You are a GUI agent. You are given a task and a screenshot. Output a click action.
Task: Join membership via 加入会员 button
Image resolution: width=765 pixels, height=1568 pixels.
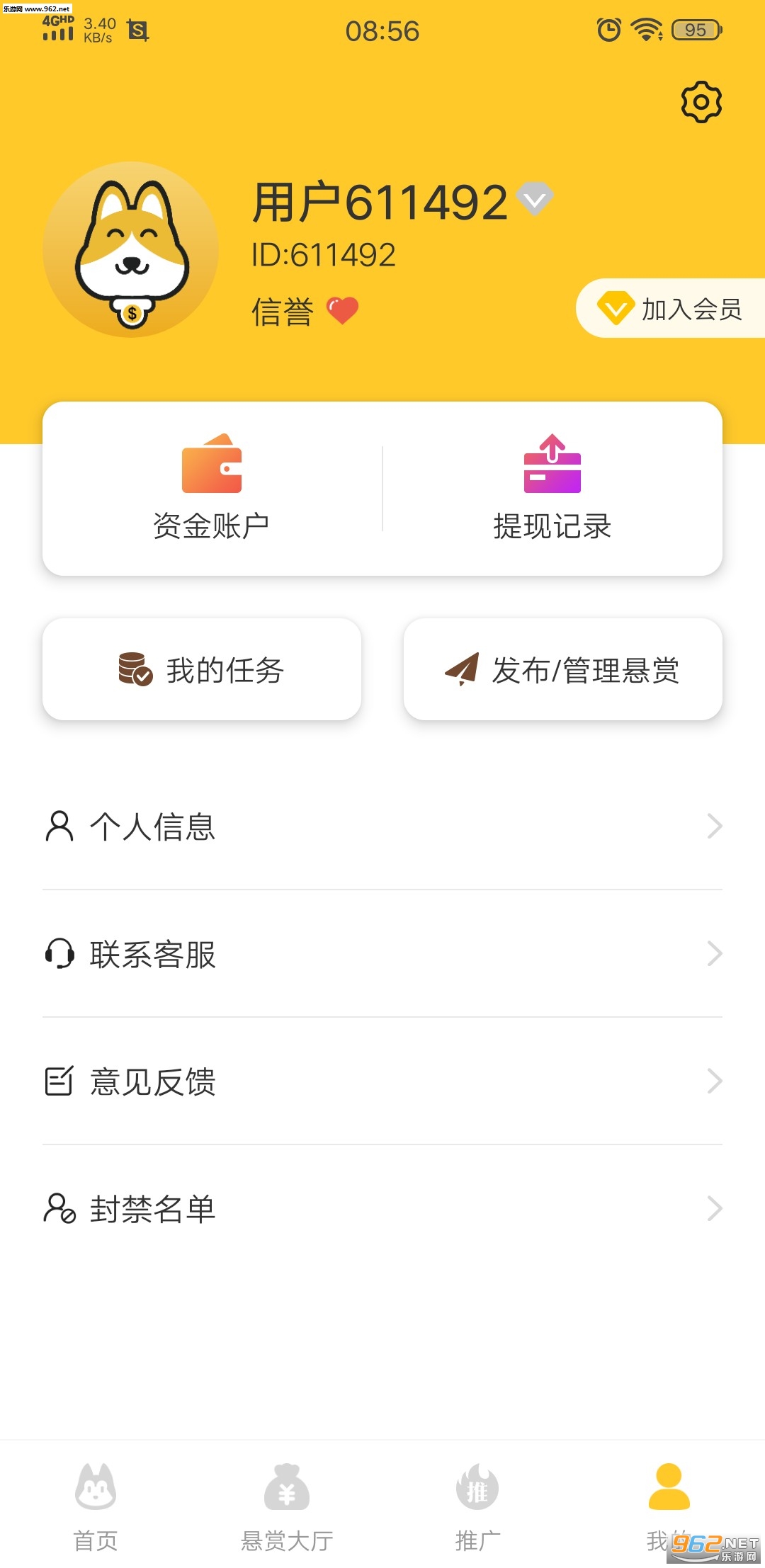(670, 309)
